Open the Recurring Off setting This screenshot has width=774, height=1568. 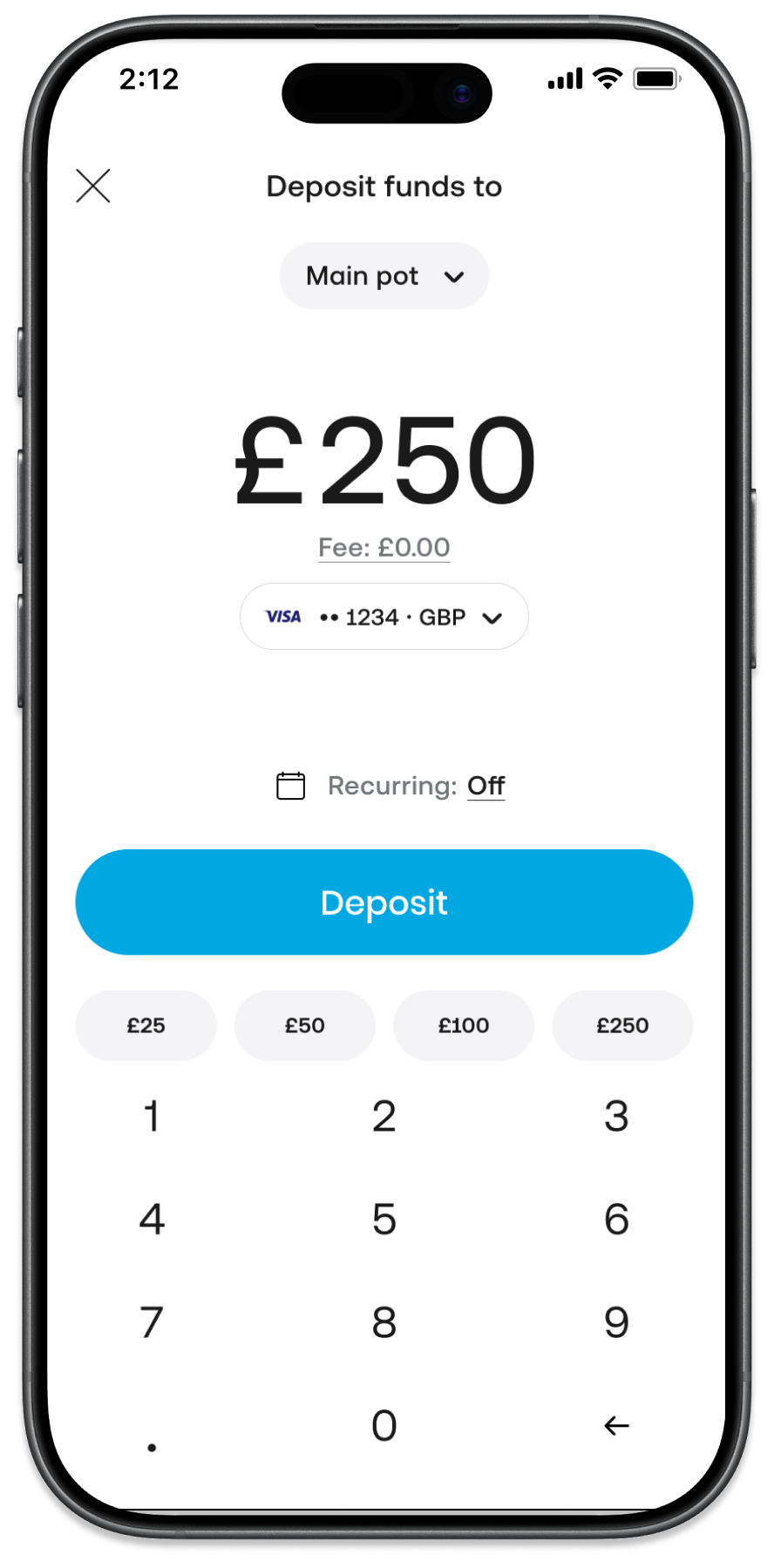[x=485, y=786]
